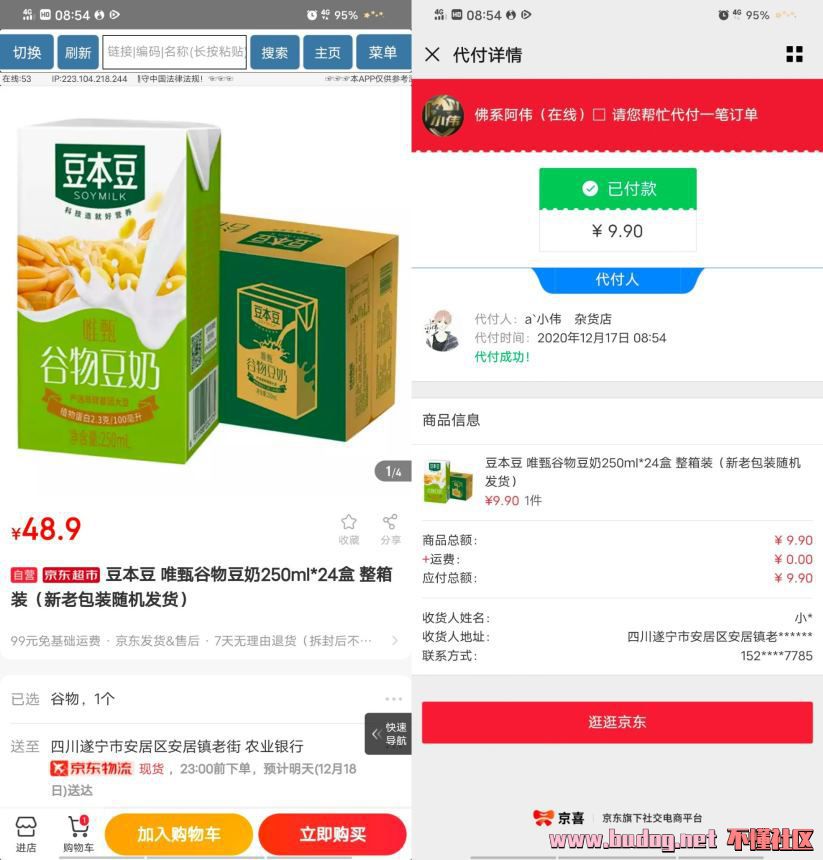The width and height of the screenshot is (823, 860).
Task: Expand the 快速导航 quick navigation tab
Action: (389, 734)
